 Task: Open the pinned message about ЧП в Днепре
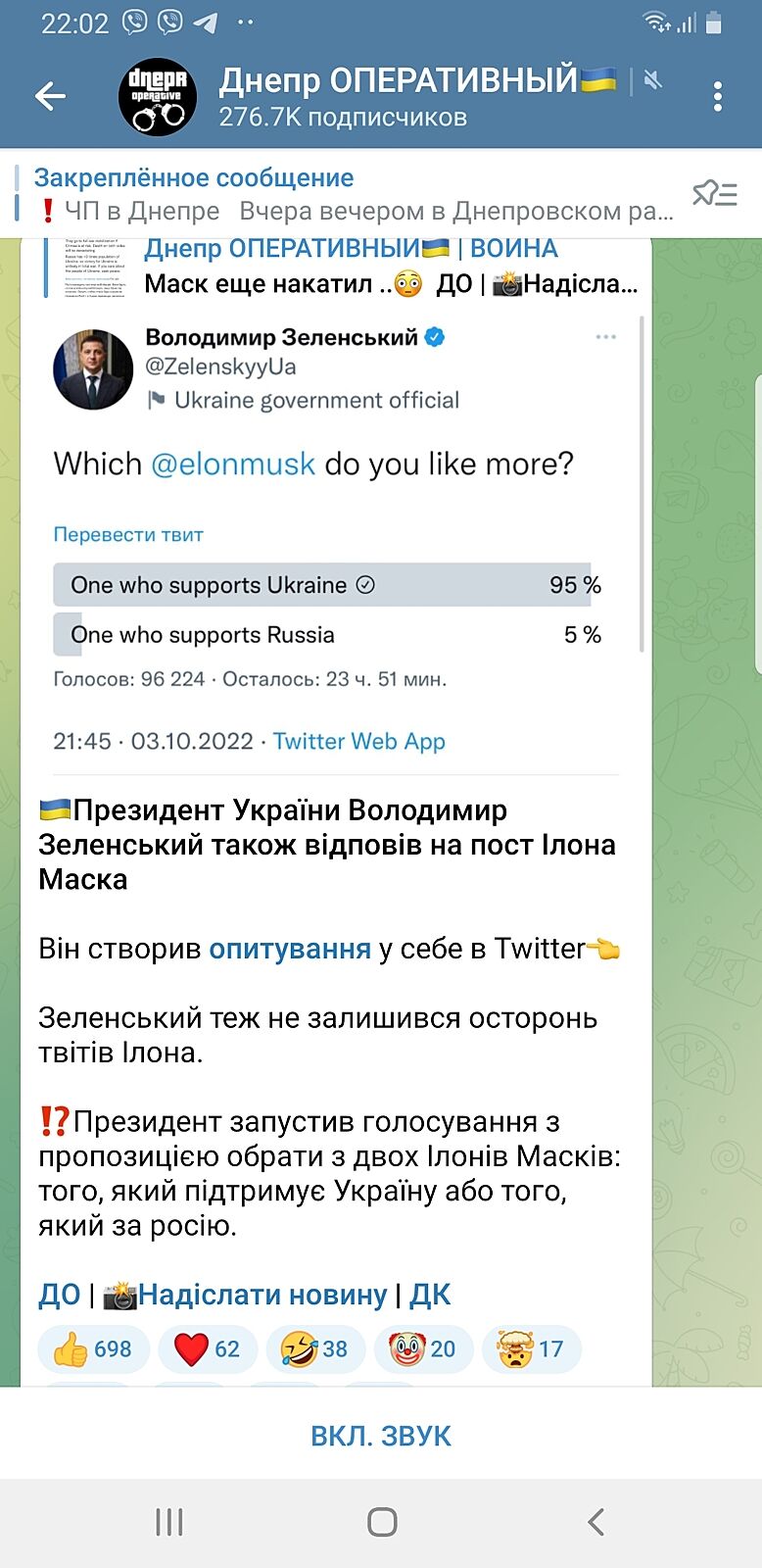coord(353,194)
